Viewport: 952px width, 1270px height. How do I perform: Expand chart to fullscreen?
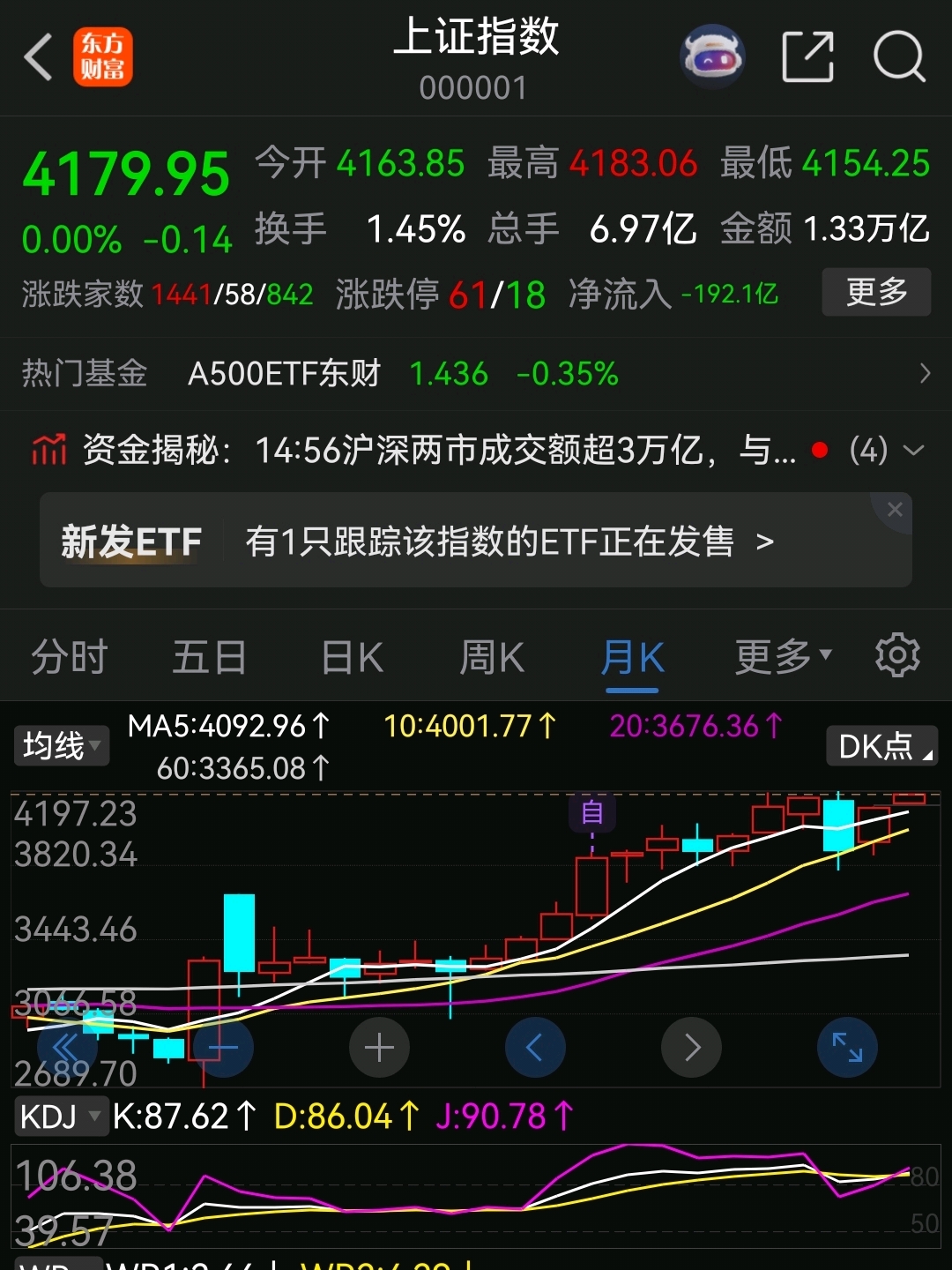point(847,1048)
